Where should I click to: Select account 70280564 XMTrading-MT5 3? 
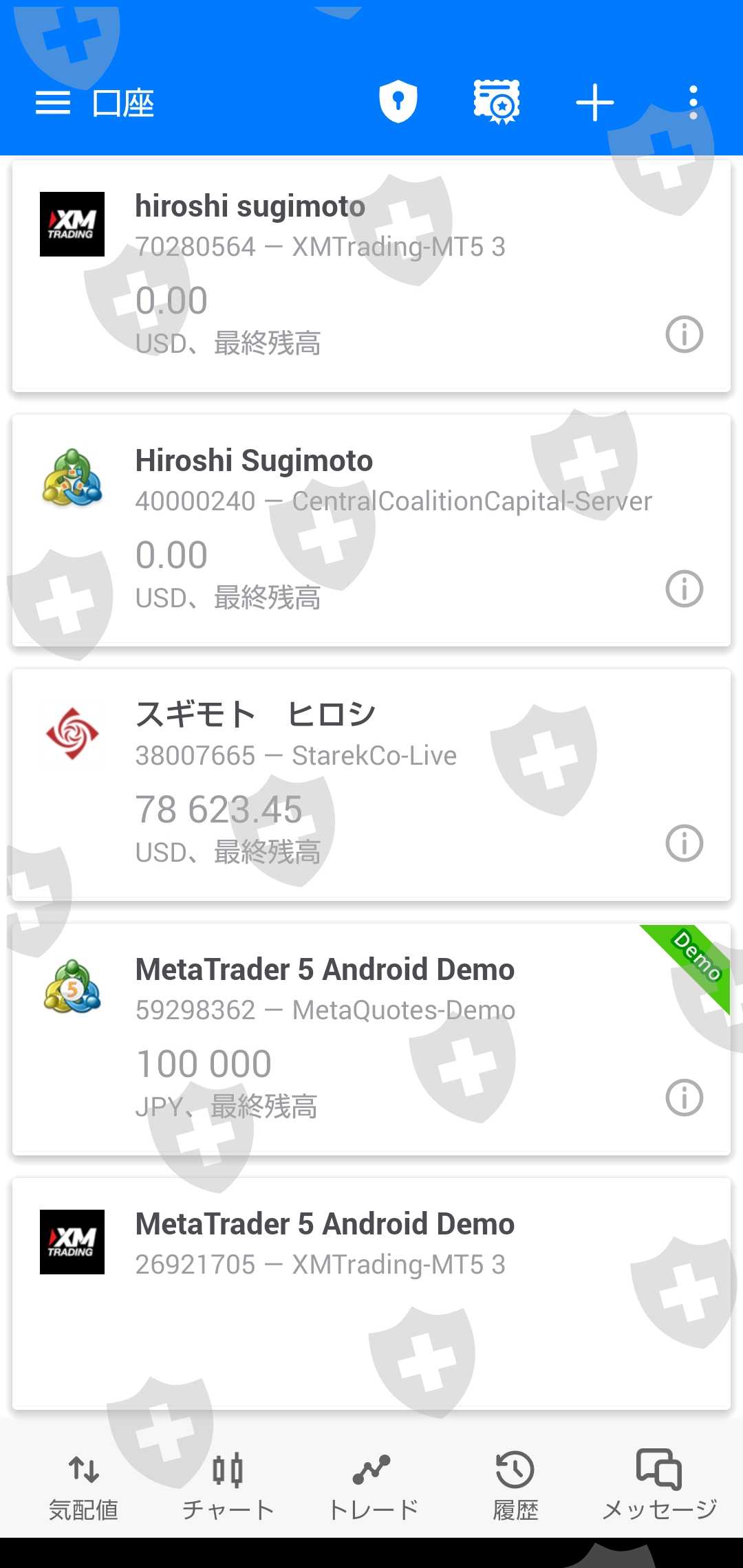point(344,275)
